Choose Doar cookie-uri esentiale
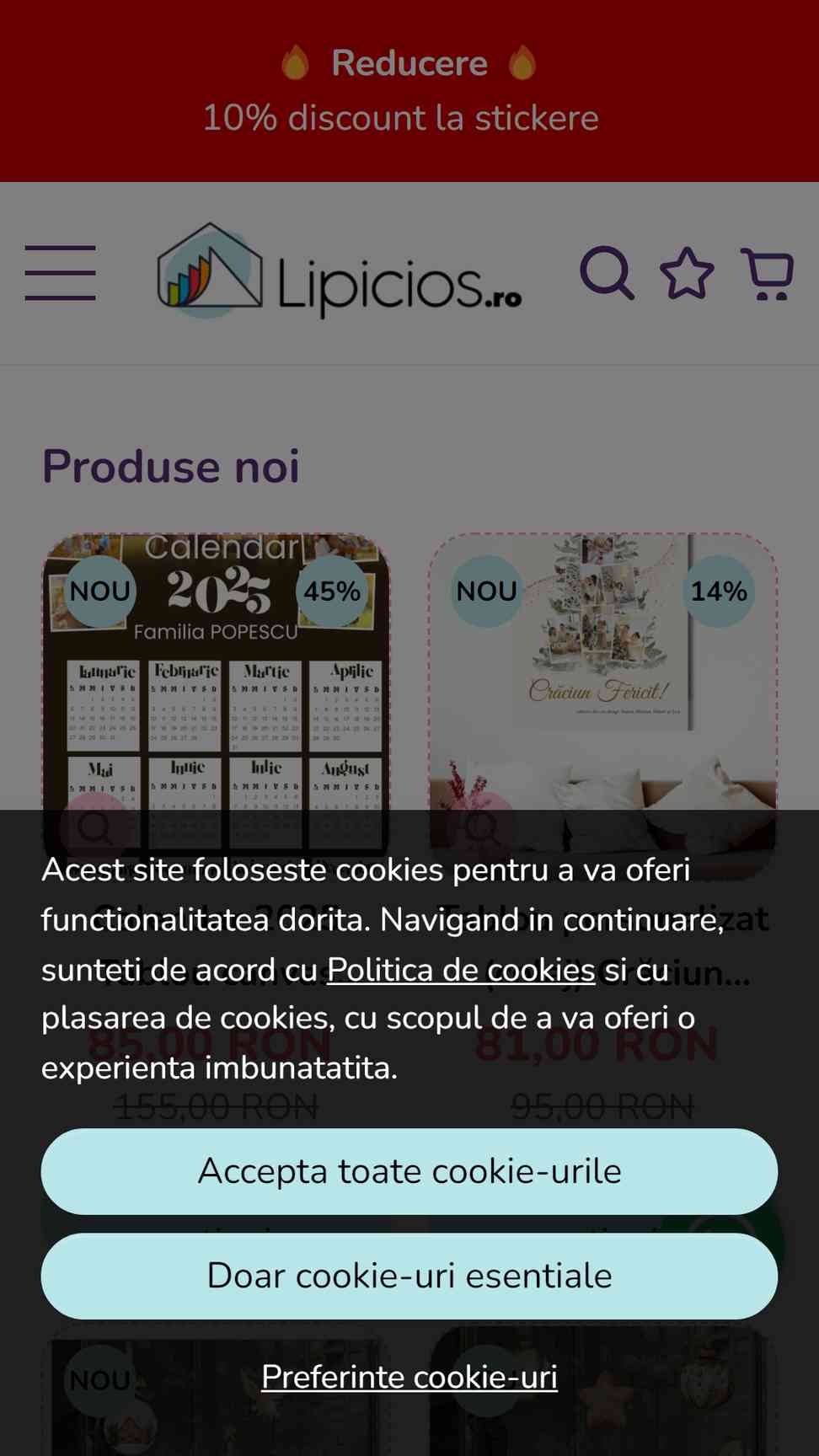The image size is (819, 1456). 409,1276
